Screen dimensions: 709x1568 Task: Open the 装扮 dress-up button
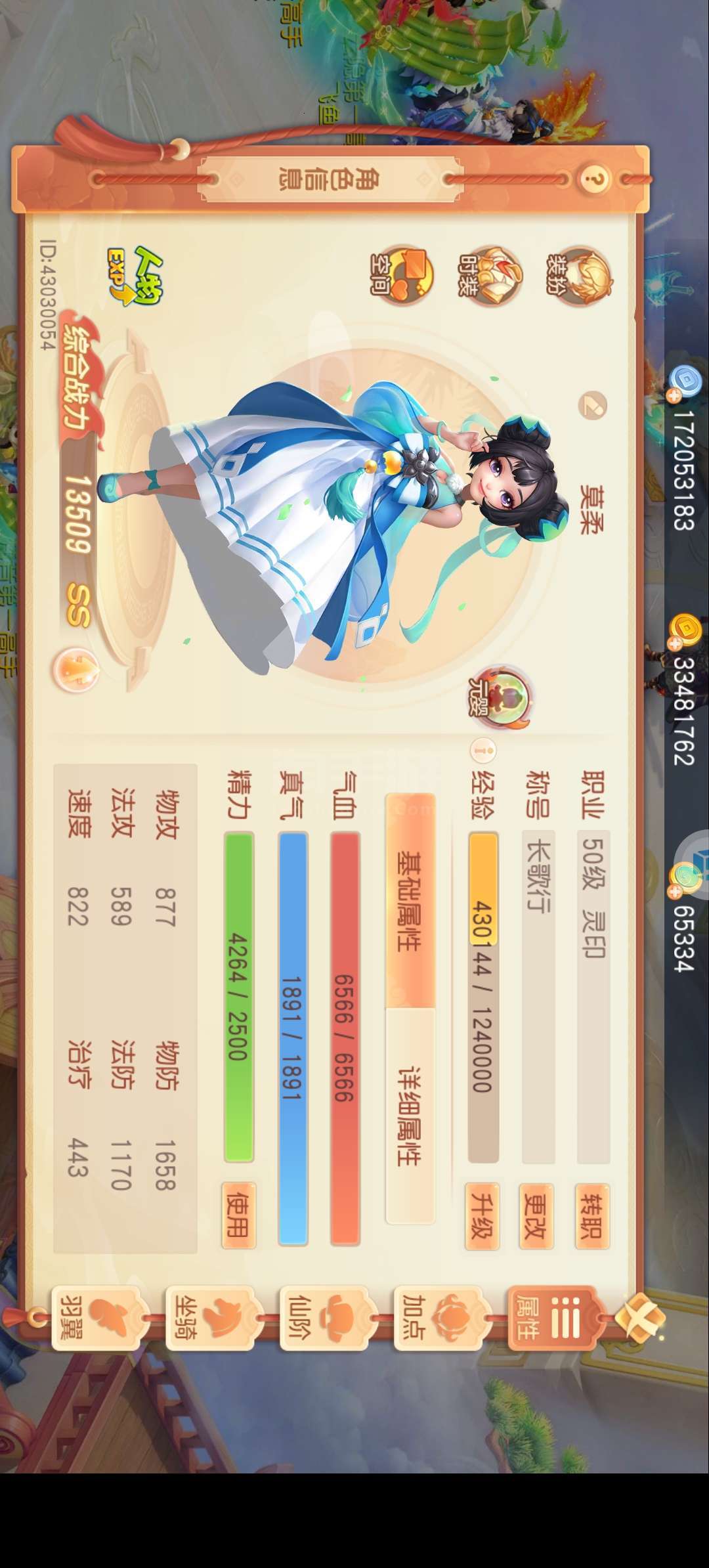tap(578, 276)
